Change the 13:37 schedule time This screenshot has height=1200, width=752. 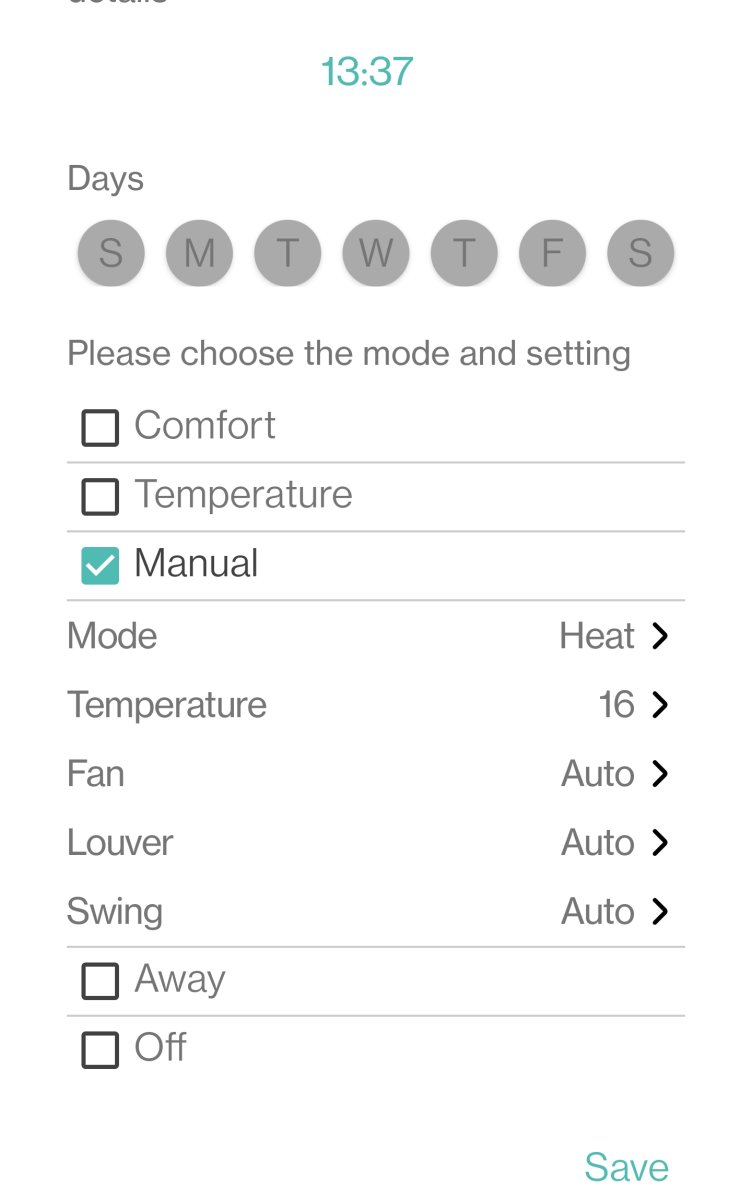pos(366,72)
